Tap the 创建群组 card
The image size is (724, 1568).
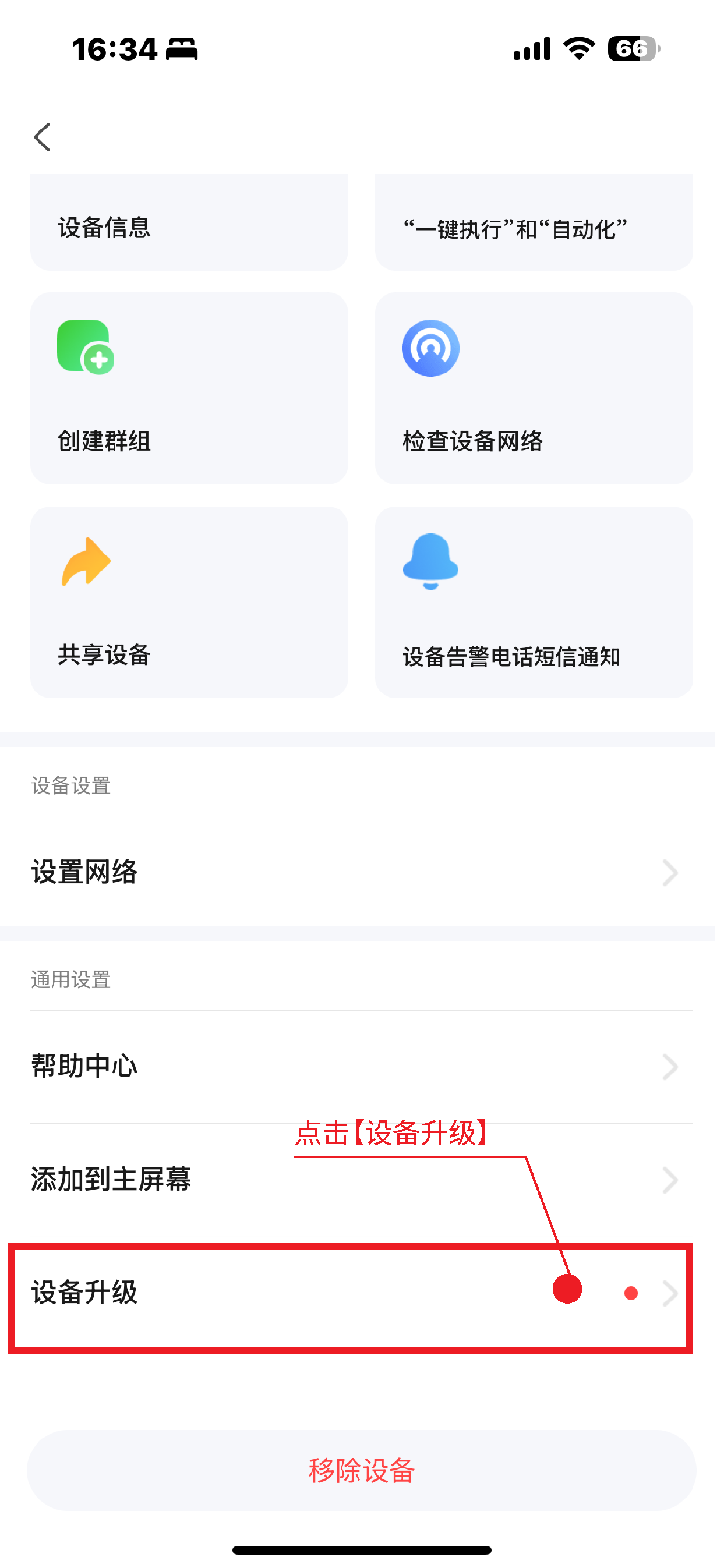click(189, 388)
